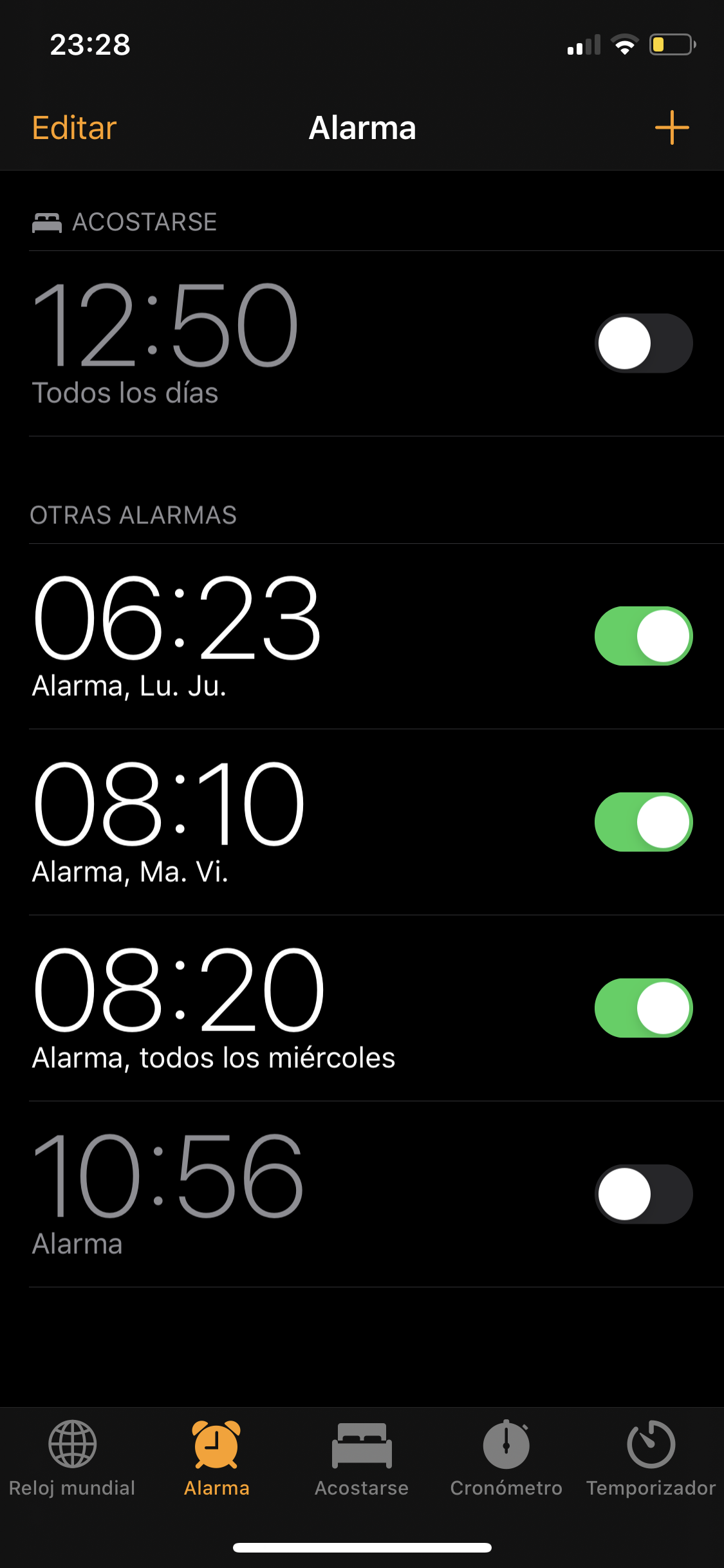Turn off the 08:10 alarm

point(643,822)
